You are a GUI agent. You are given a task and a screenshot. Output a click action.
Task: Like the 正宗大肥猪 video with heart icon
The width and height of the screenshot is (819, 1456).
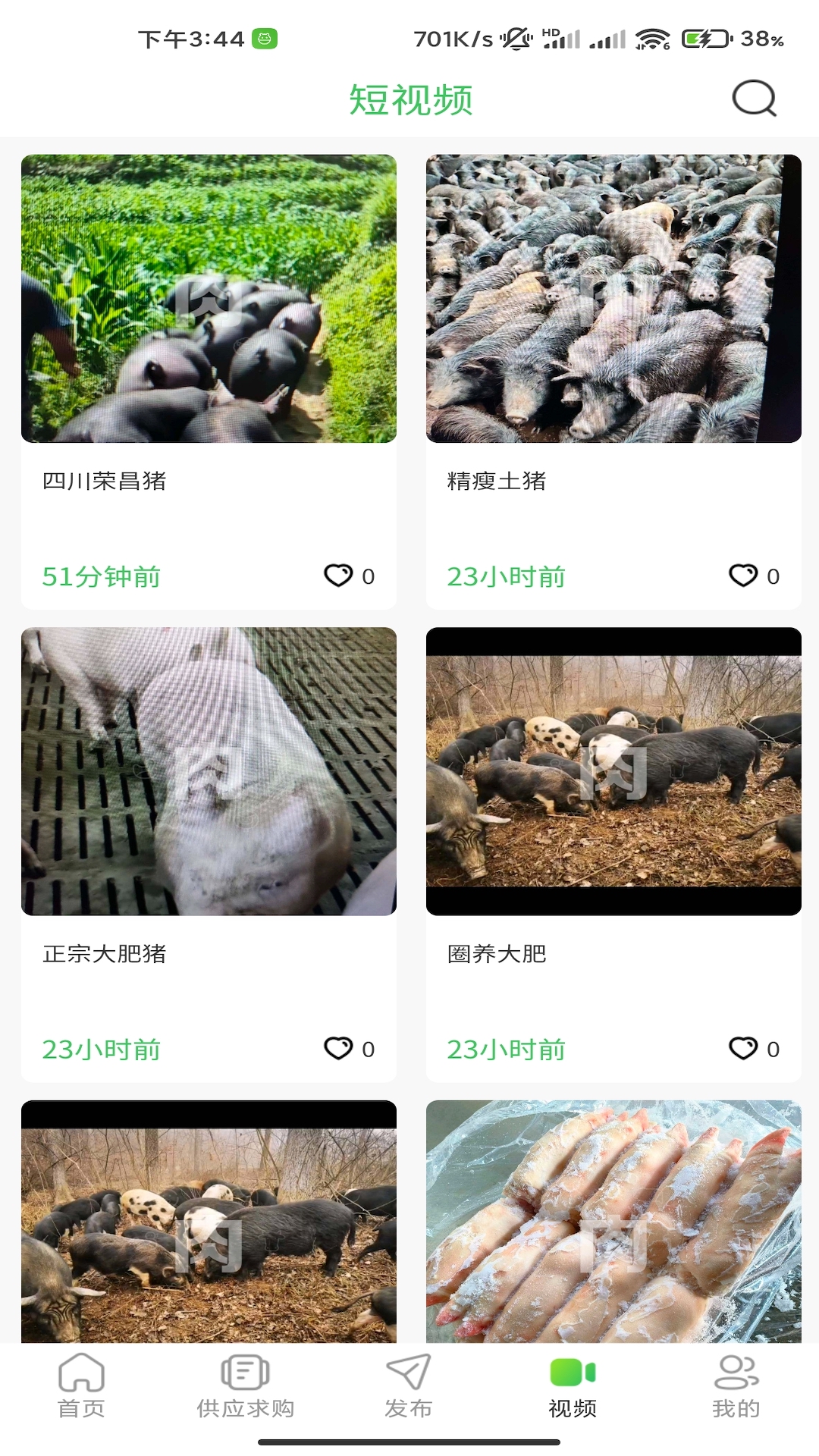pyautogui.click(x=339, y=1049)
